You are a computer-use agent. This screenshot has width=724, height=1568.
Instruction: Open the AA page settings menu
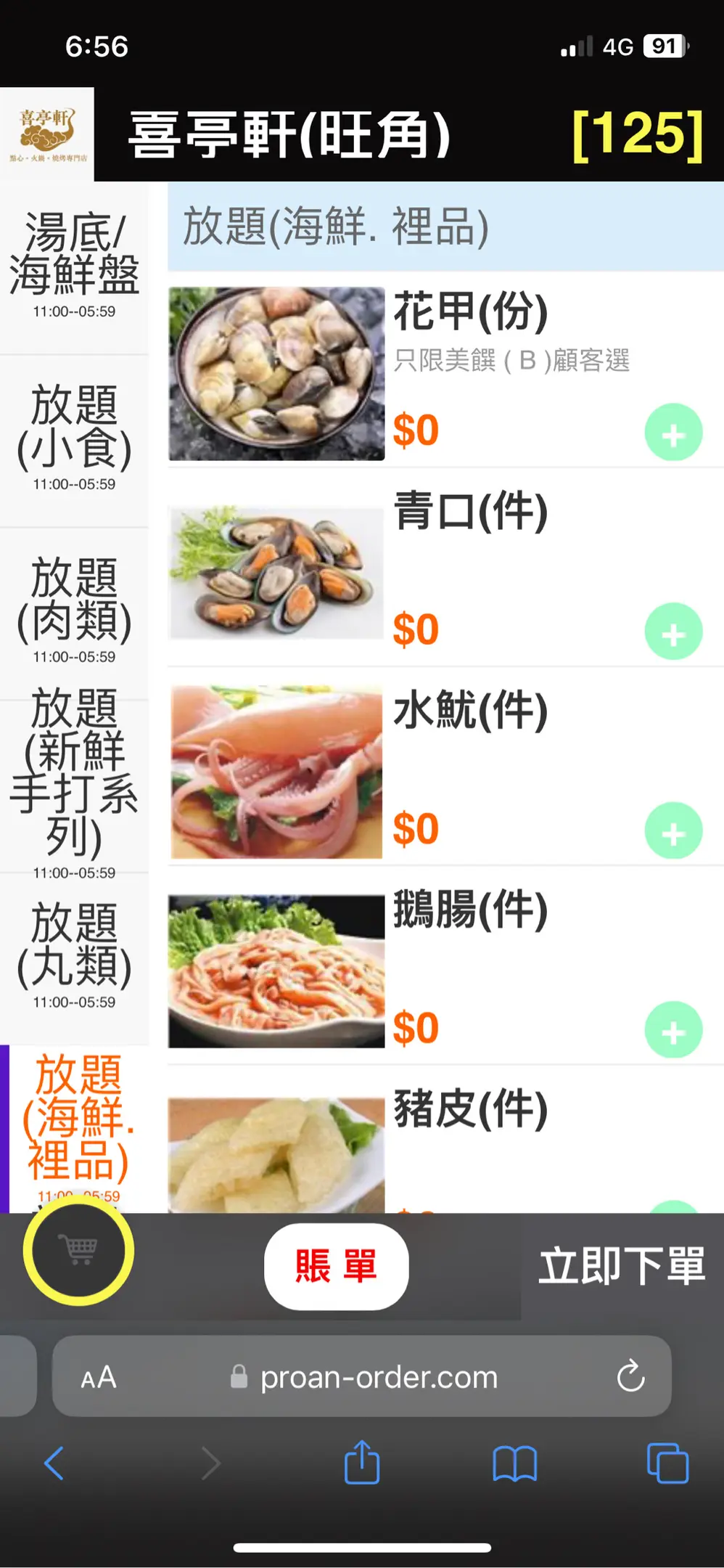(x=99, y=1377)
